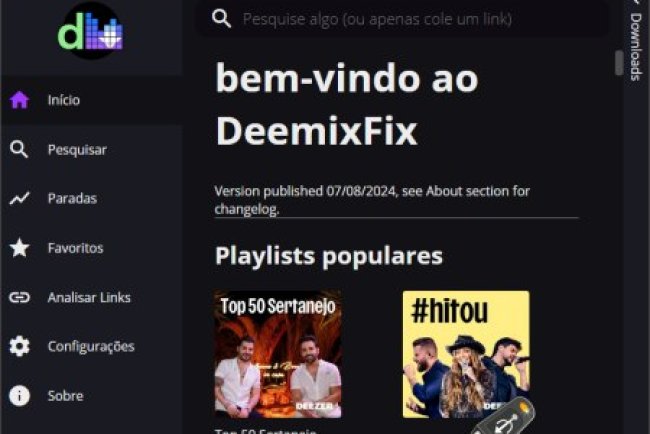Open Favoritos section
The image size is (650, 434).
(x=74, y=248)
